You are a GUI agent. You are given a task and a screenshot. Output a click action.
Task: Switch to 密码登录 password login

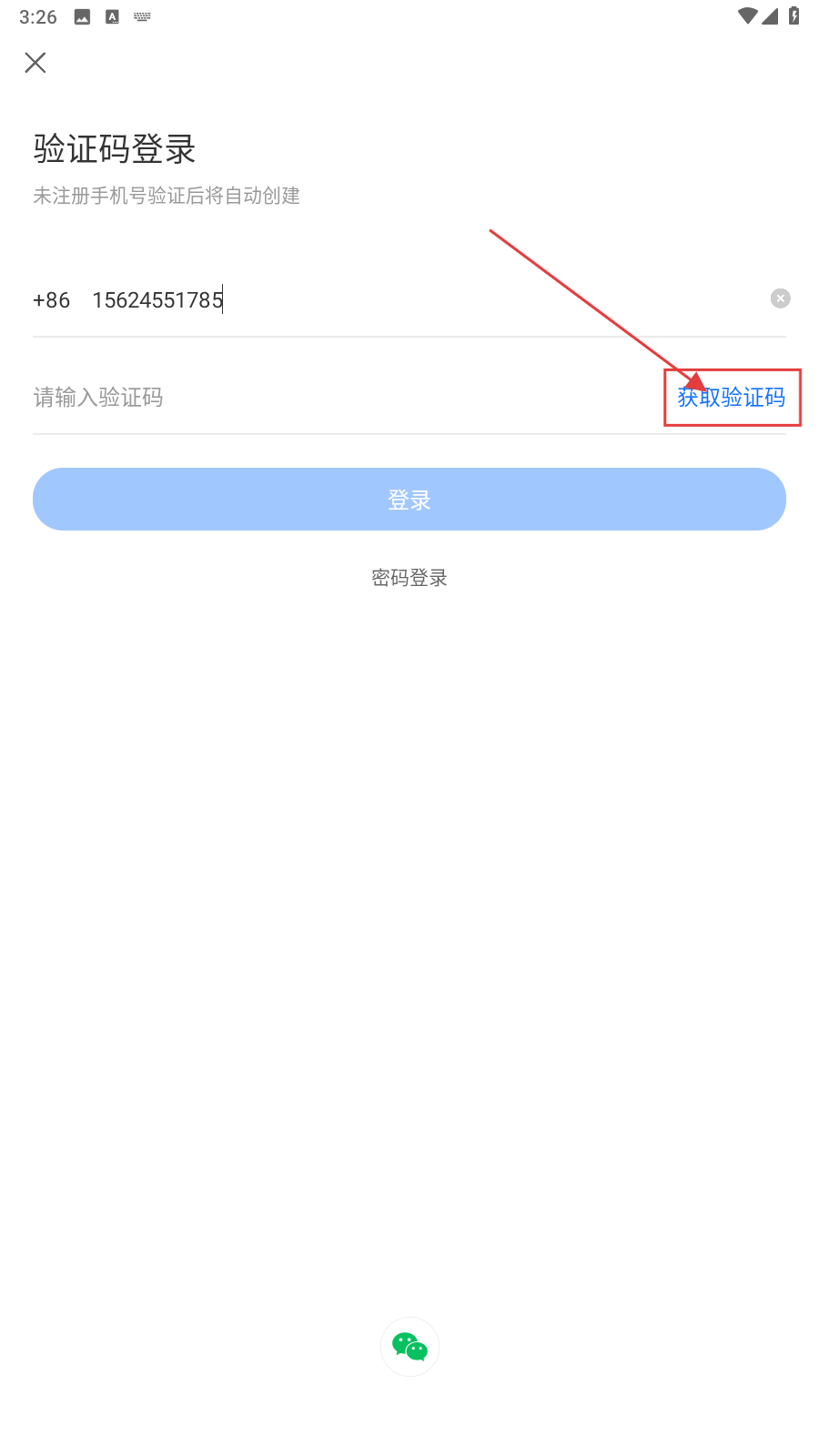[409, 578]
